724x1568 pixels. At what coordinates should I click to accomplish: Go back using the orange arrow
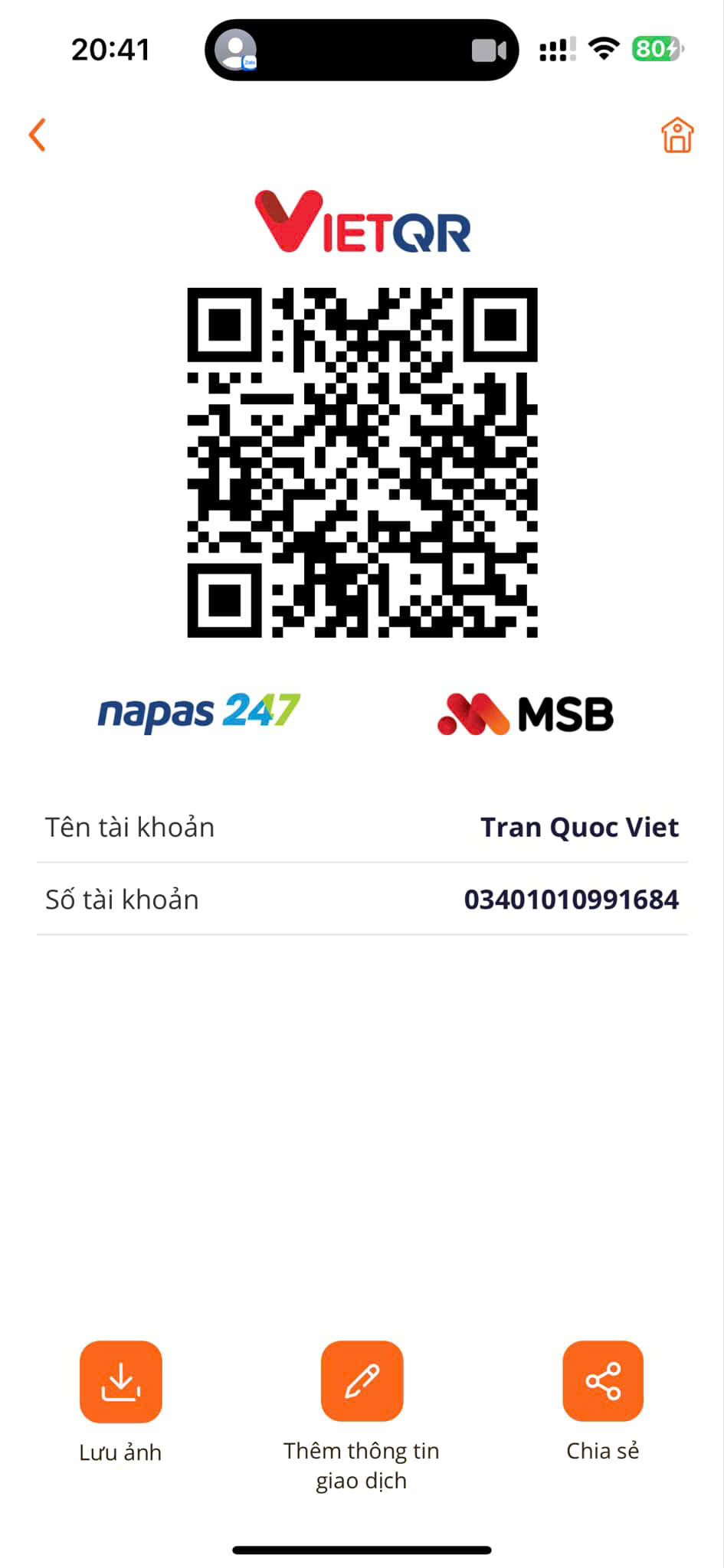click(38, 135)
